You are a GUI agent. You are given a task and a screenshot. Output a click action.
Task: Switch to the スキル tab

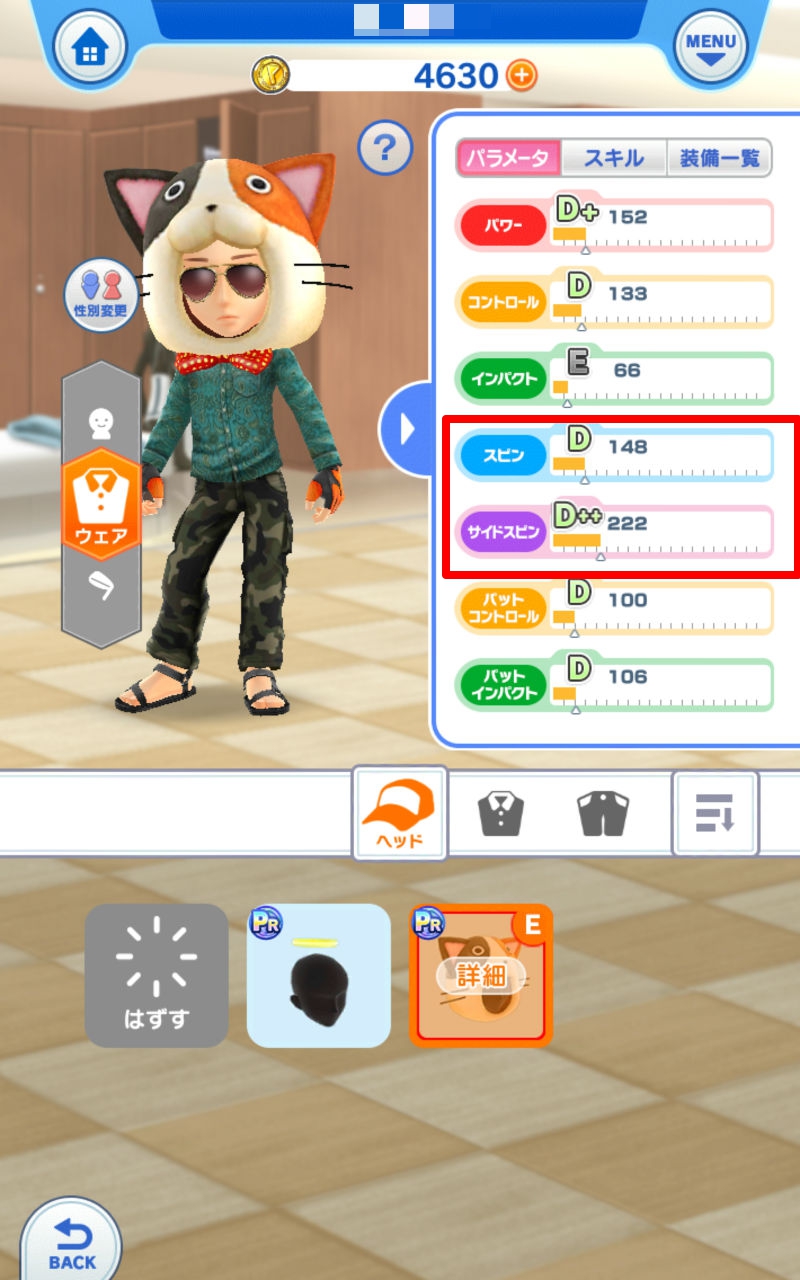(613, 158)
